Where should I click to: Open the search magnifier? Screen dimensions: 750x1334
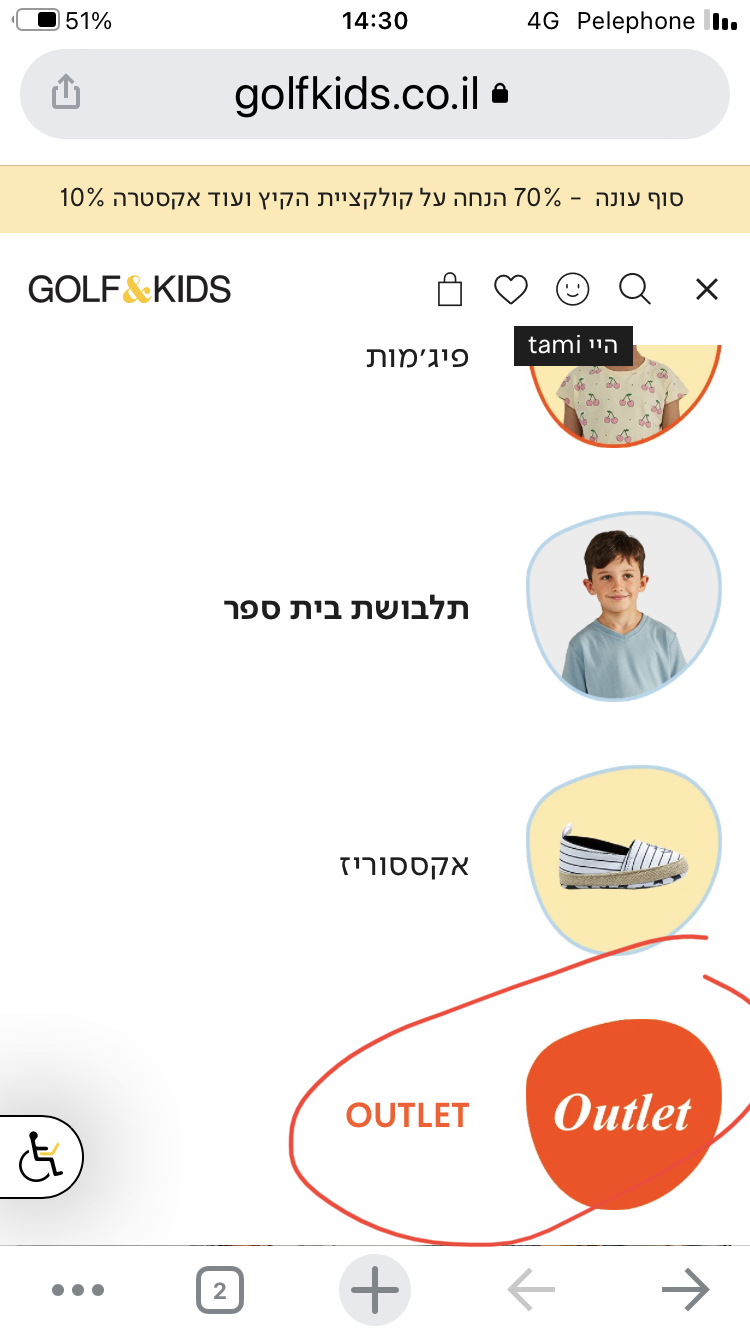click(635, 290)
